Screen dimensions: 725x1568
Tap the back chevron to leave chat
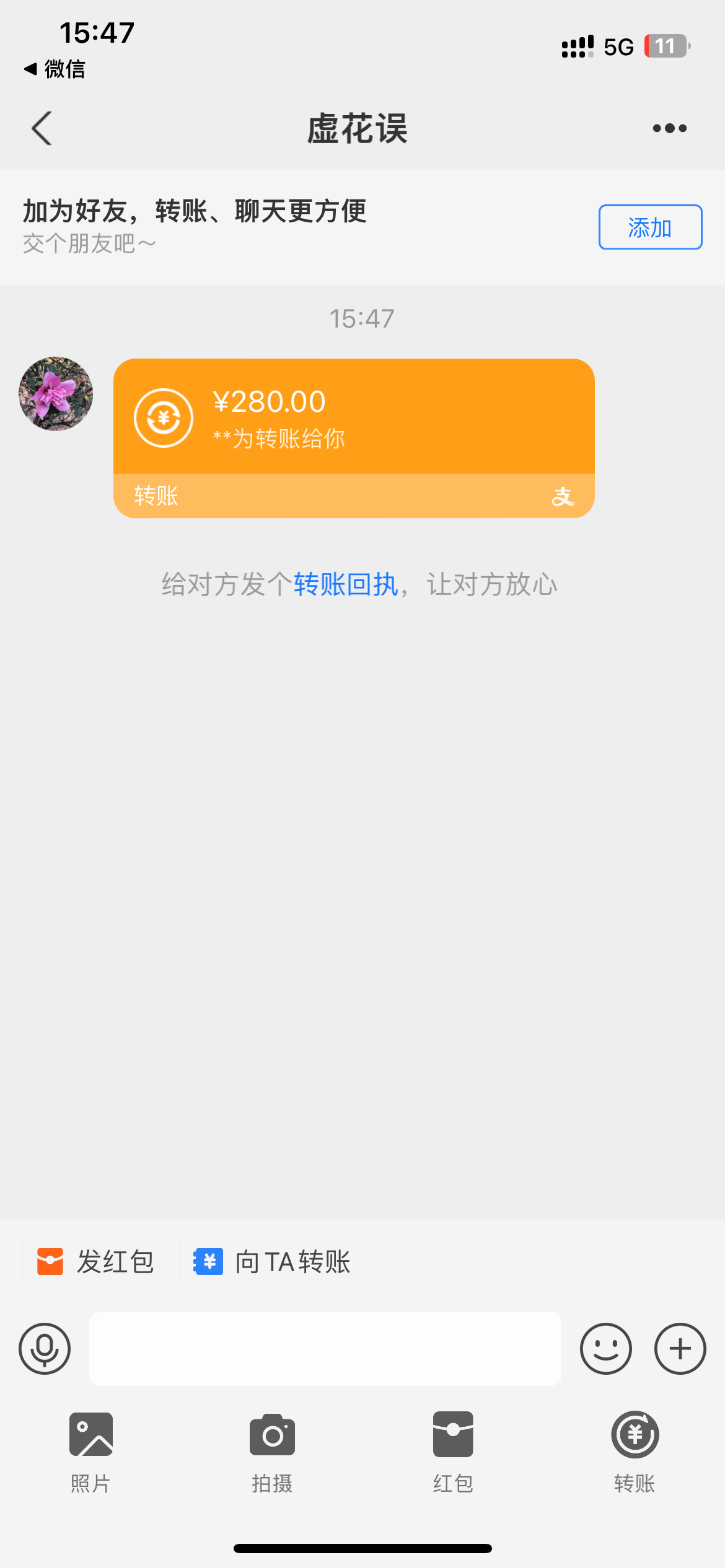tap(41, 128)
